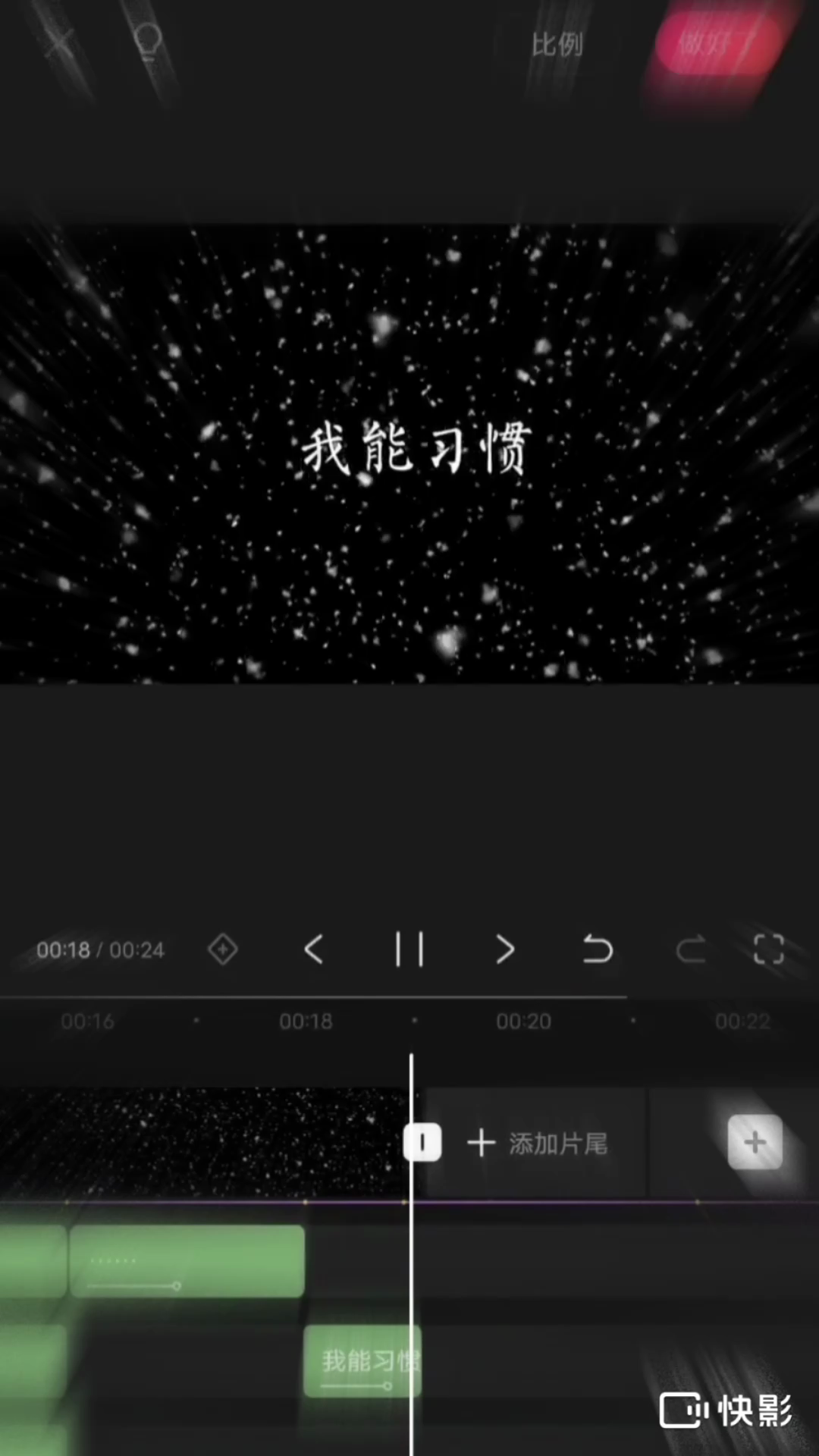Screen dimensions: 819x1456
Task: Tap the red 做好了 done button
Action: tap(717, 44)
